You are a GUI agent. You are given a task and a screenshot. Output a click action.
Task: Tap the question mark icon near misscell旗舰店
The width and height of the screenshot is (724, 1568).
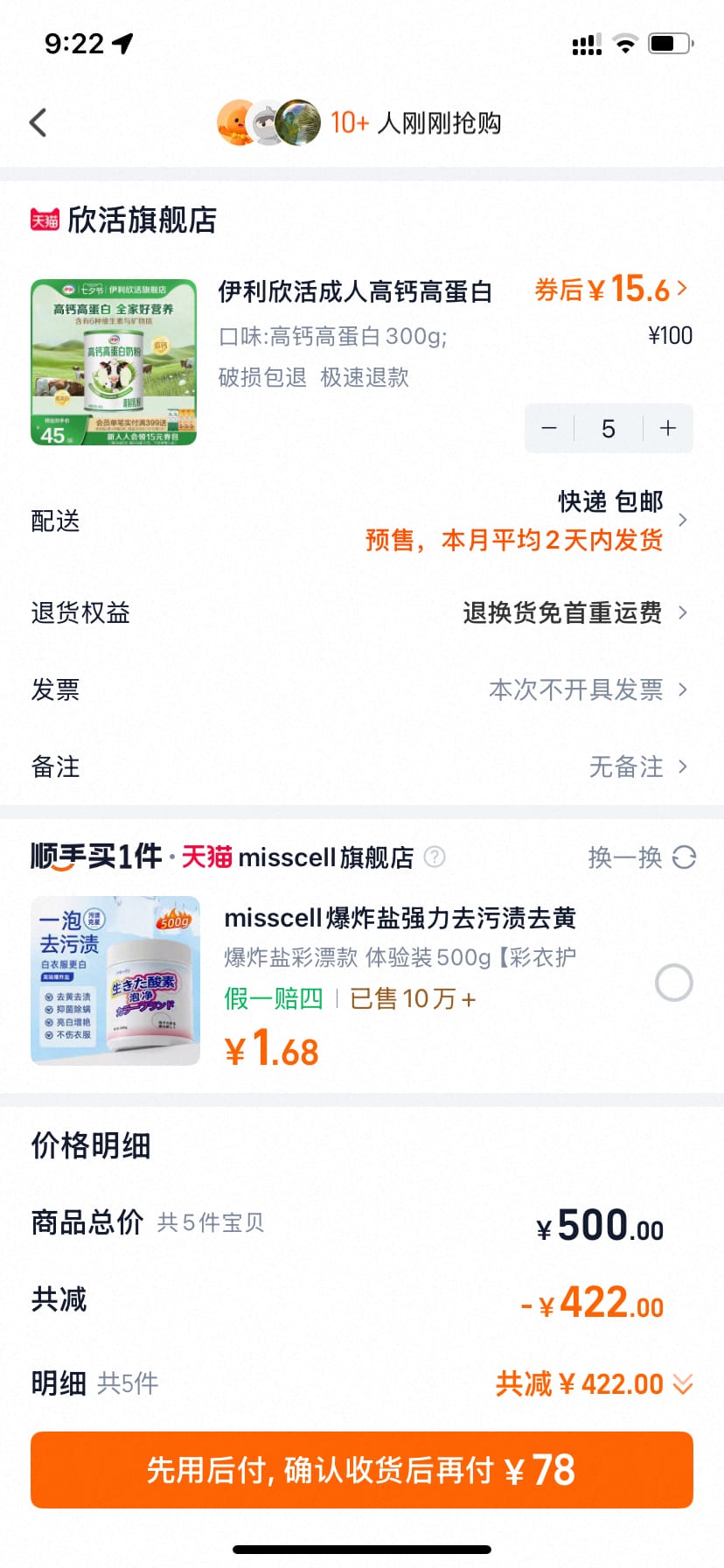click(435, 857)
